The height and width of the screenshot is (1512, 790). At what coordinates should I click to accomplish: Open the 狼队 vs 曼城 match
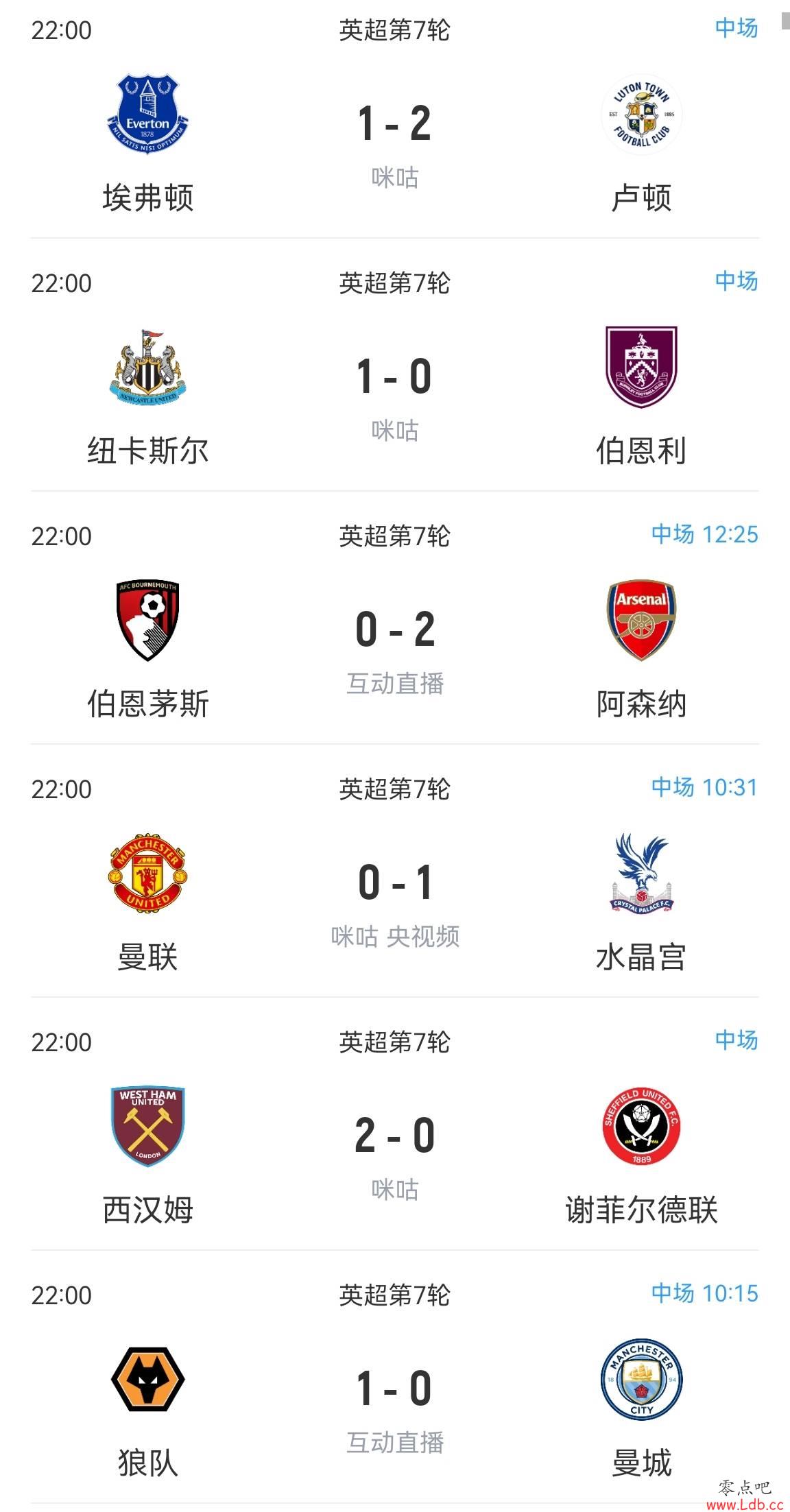tap(395, 1377)
